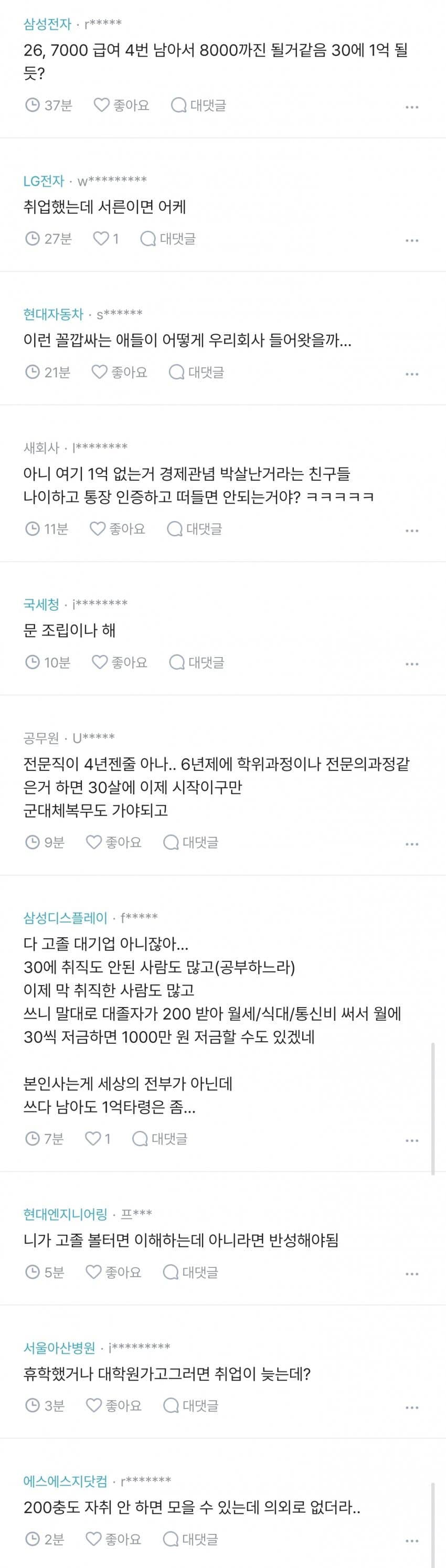Like the 현대엔지니어링 comment
446x1568 pixels.
coord(114,1272)
